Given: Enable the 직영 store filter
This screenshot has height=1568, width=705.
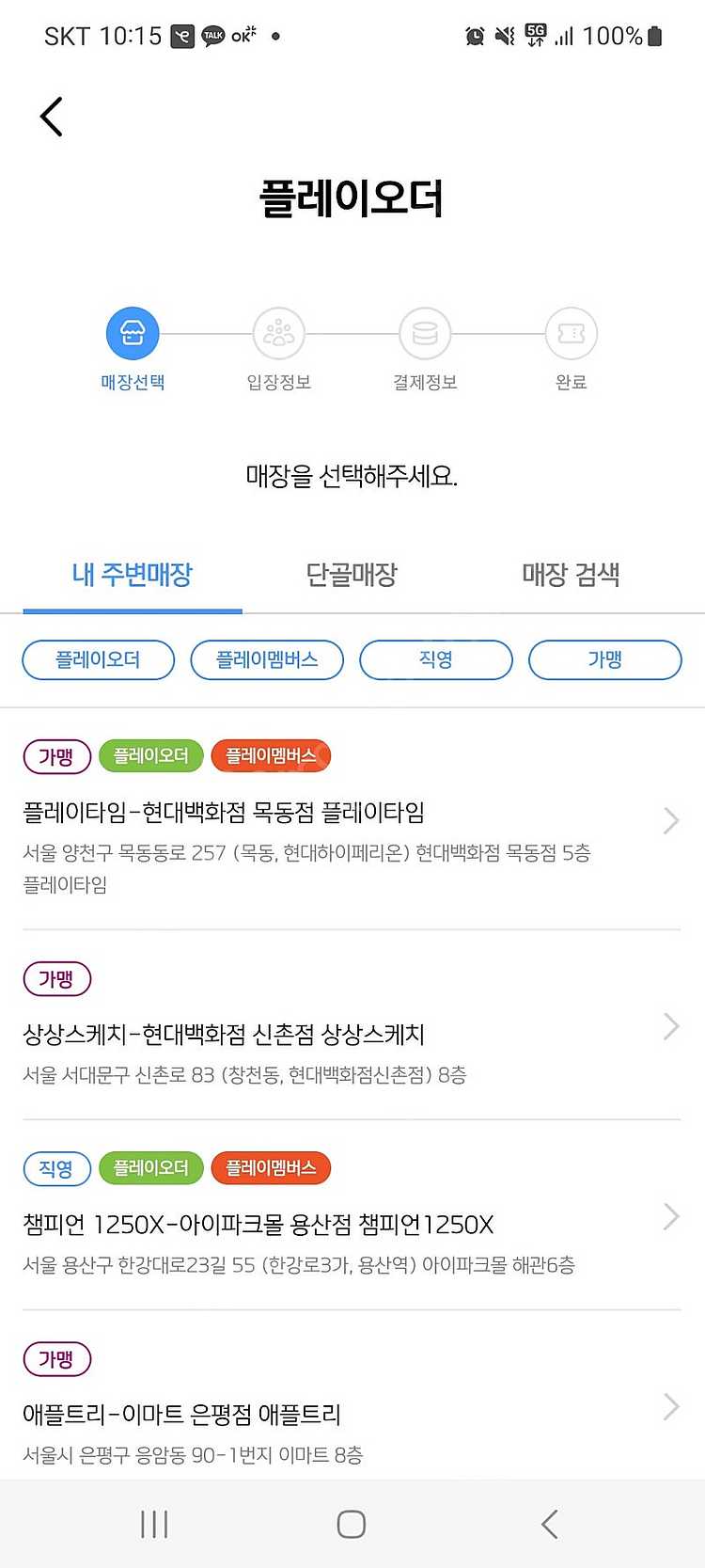Looking at the screenshot, I should point(435,659).
